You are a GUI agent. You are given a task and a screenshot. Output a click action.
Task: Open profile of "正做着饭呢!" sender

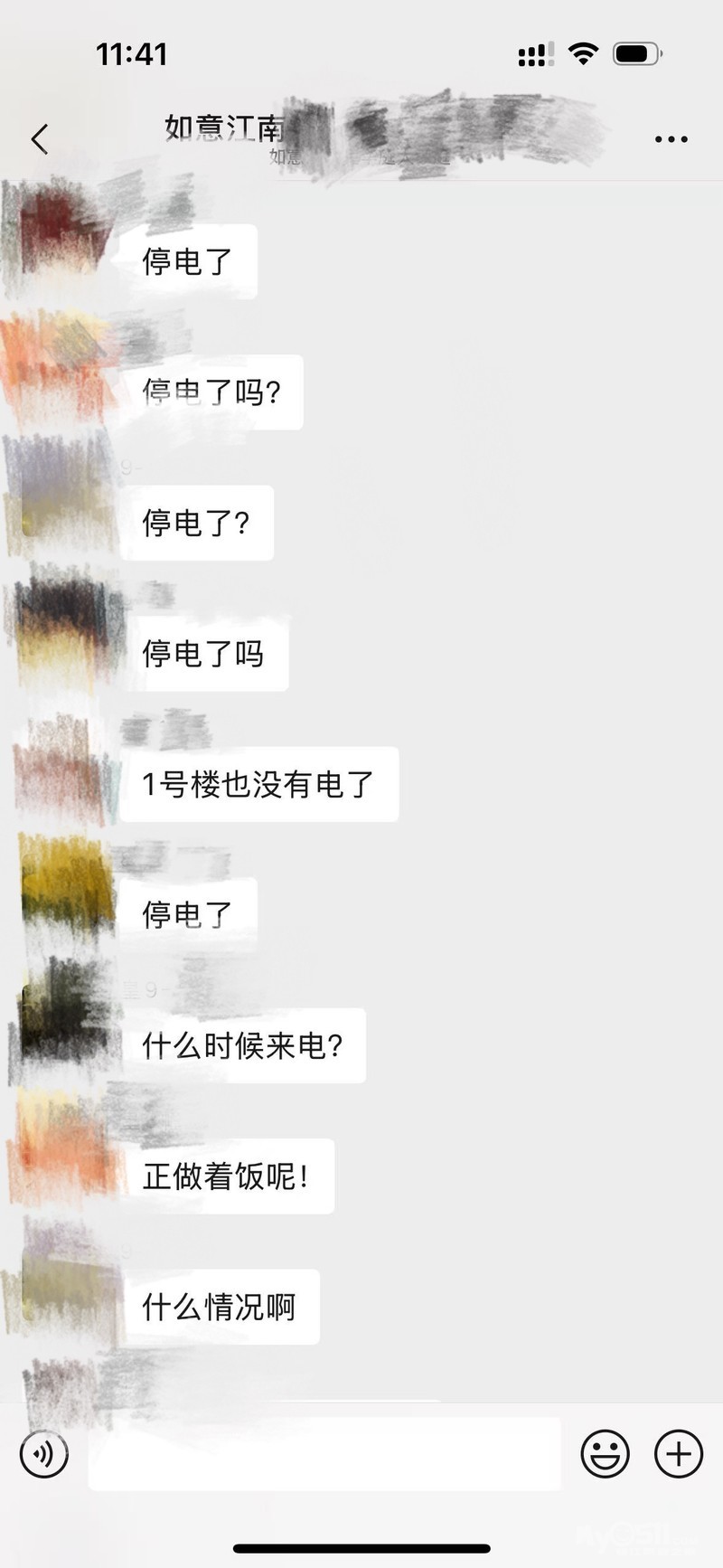point(63,1153)
